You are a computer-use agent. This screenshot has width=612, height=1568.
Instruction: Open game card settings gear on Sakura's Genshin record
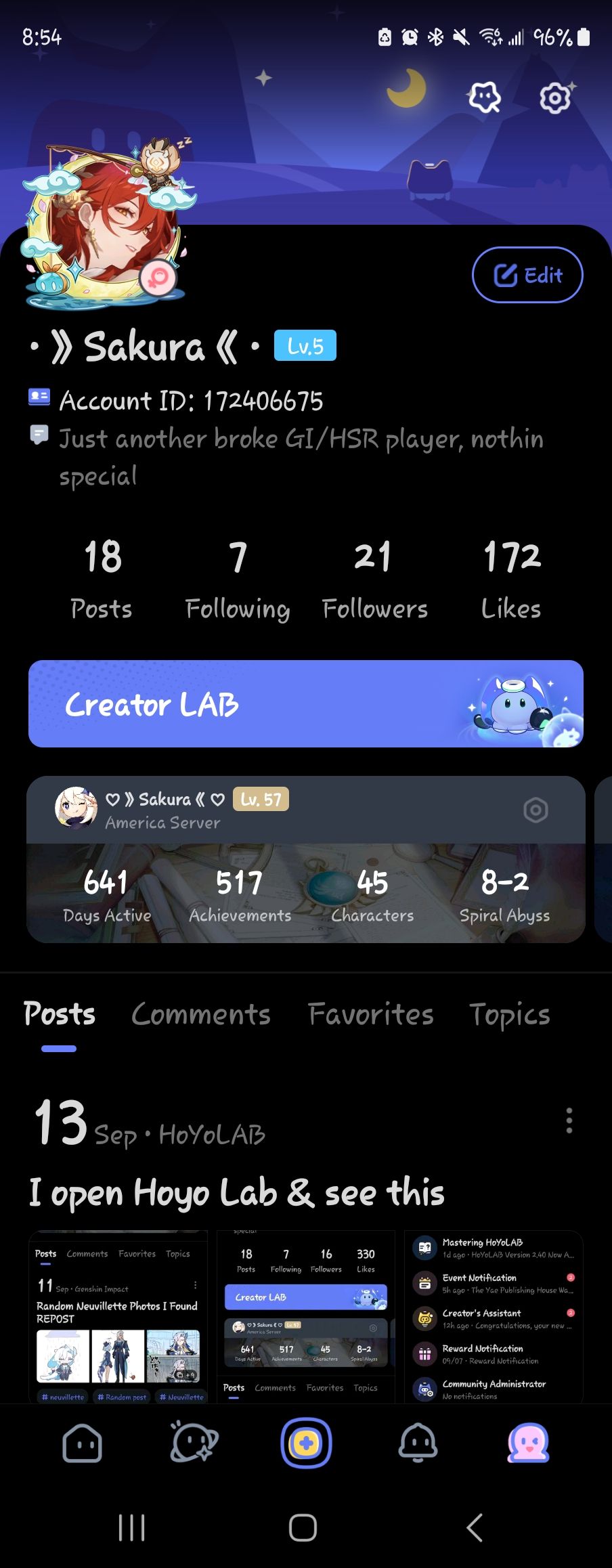coord(535,810)
